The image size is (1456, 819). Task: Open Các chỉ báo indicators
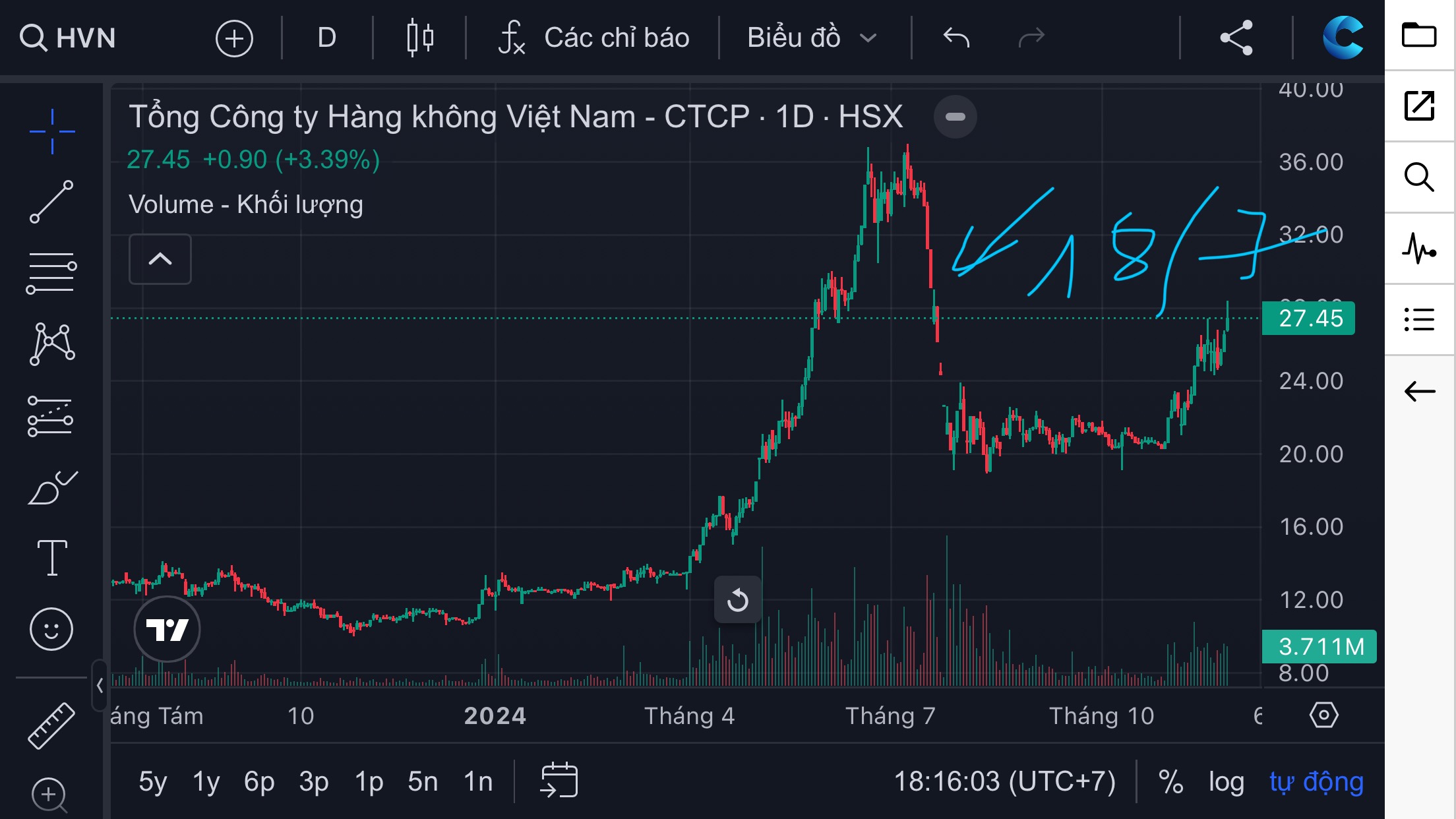pyautogui.click(x=593, y=38)
